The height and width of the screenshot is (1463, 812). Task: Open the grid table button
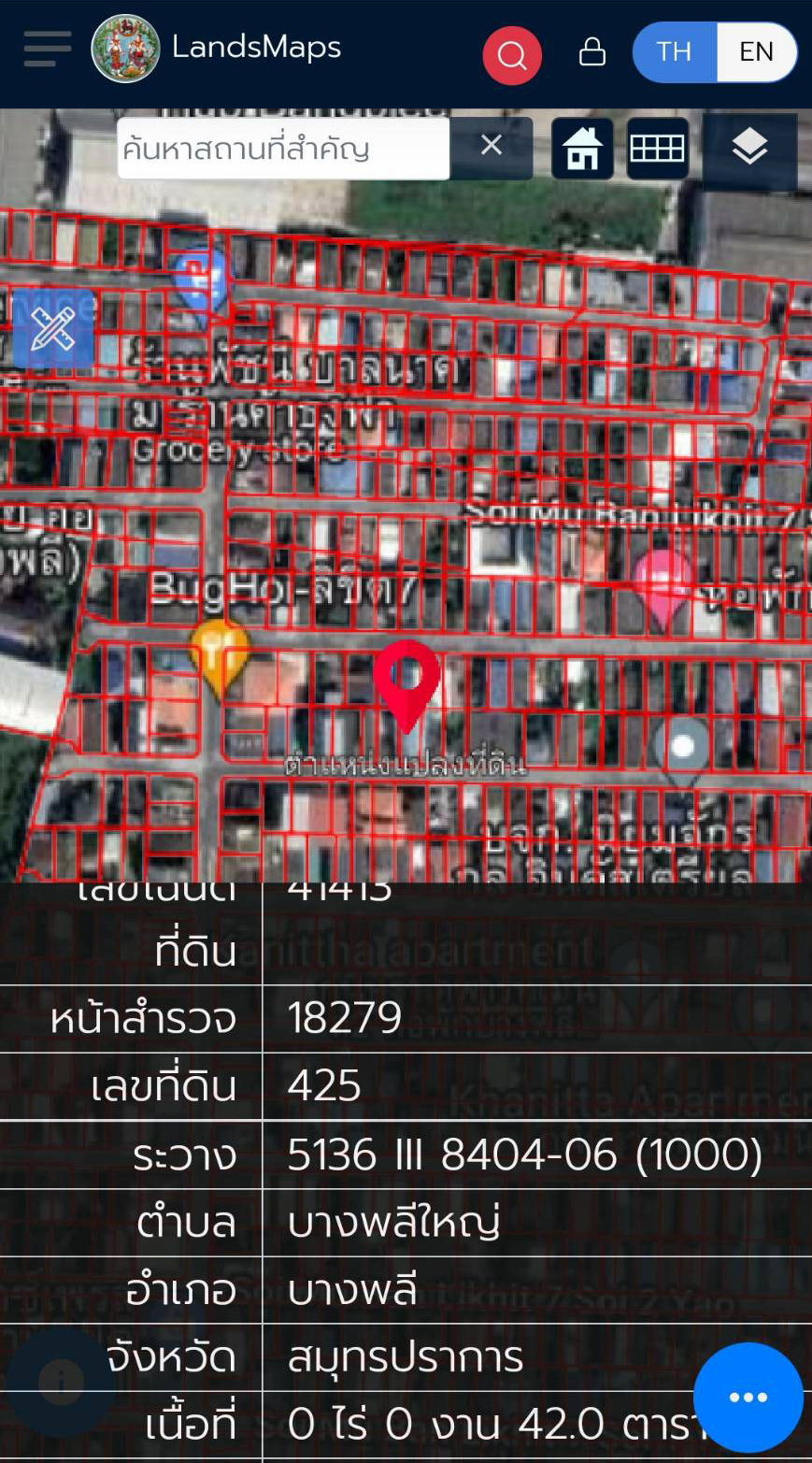[658, 149]
